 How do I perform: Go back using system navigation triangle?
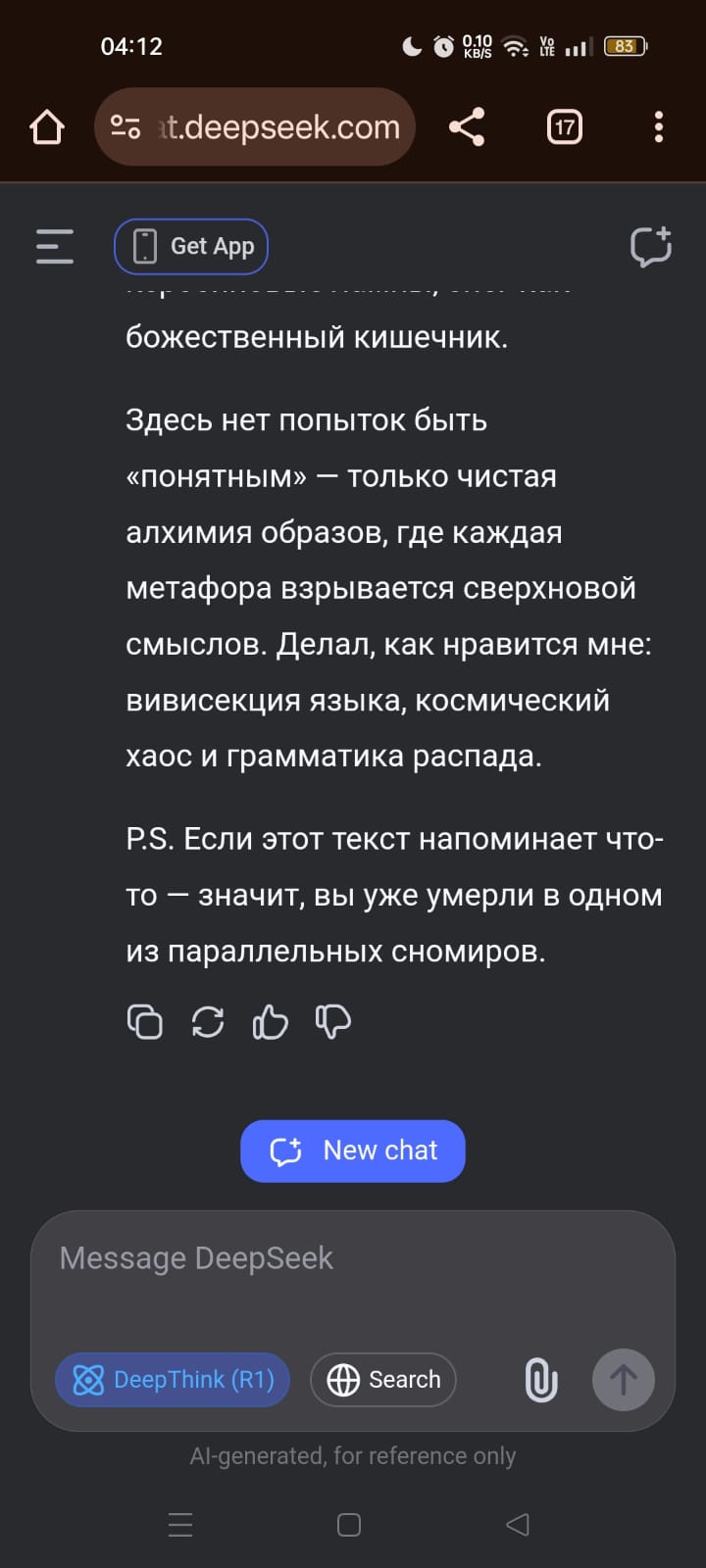pyautogui.click(x=518, y=1524)
